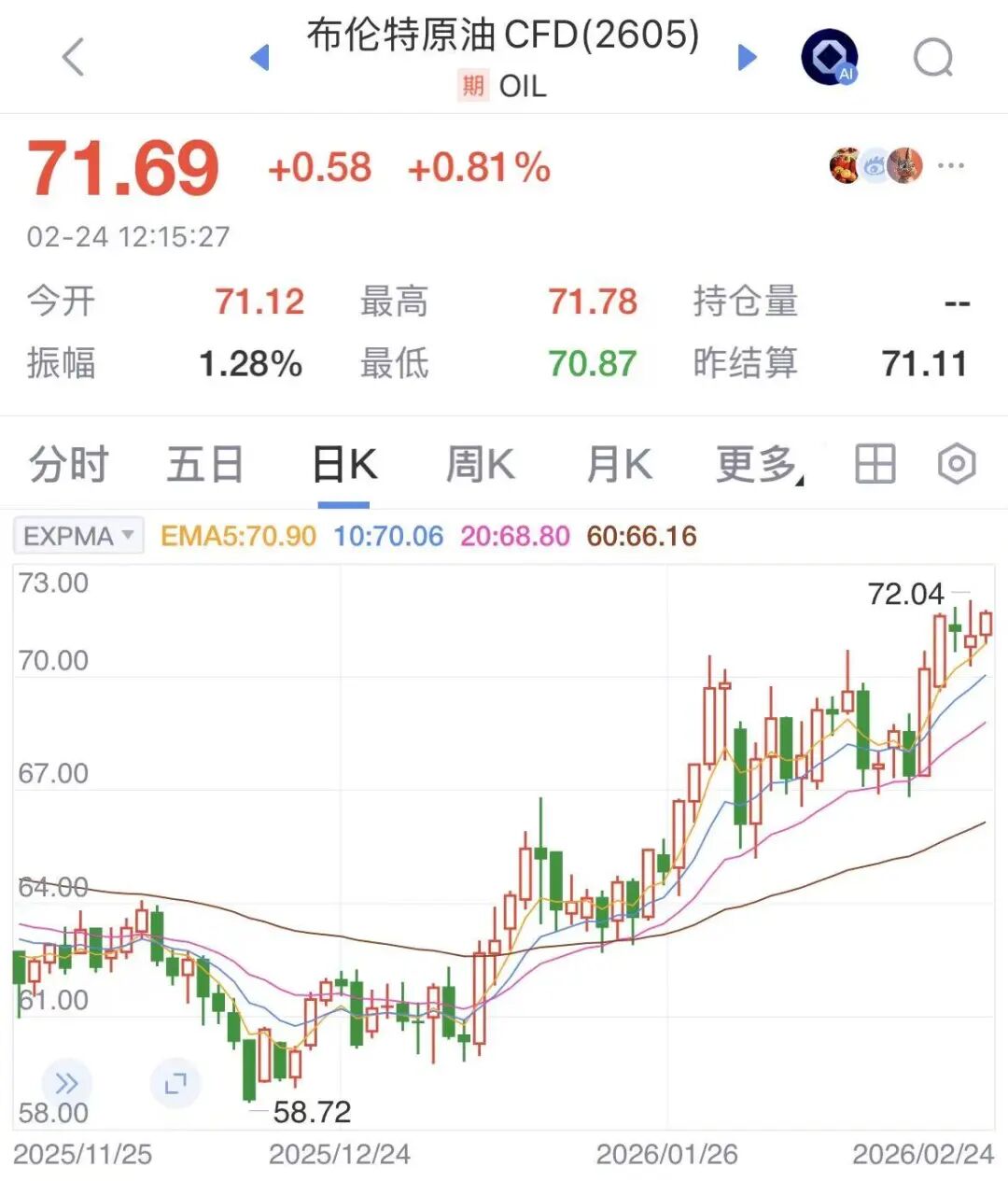Switch to the 五日 chart tab
The width and height of the screenshot is (1008, 1181).
point(204,464)
